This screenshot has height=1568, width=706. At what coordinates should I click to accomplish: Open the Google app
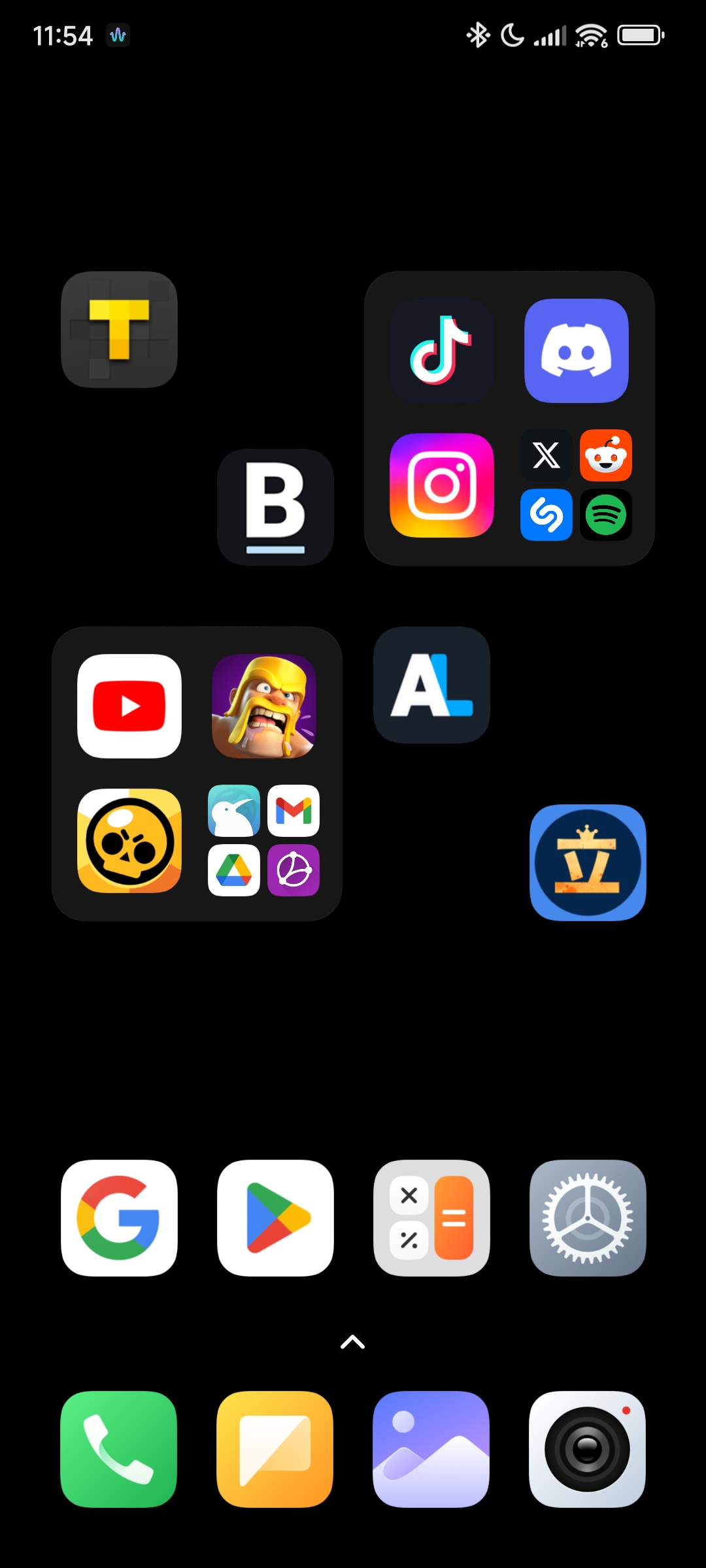click(x=119, y=1218)
